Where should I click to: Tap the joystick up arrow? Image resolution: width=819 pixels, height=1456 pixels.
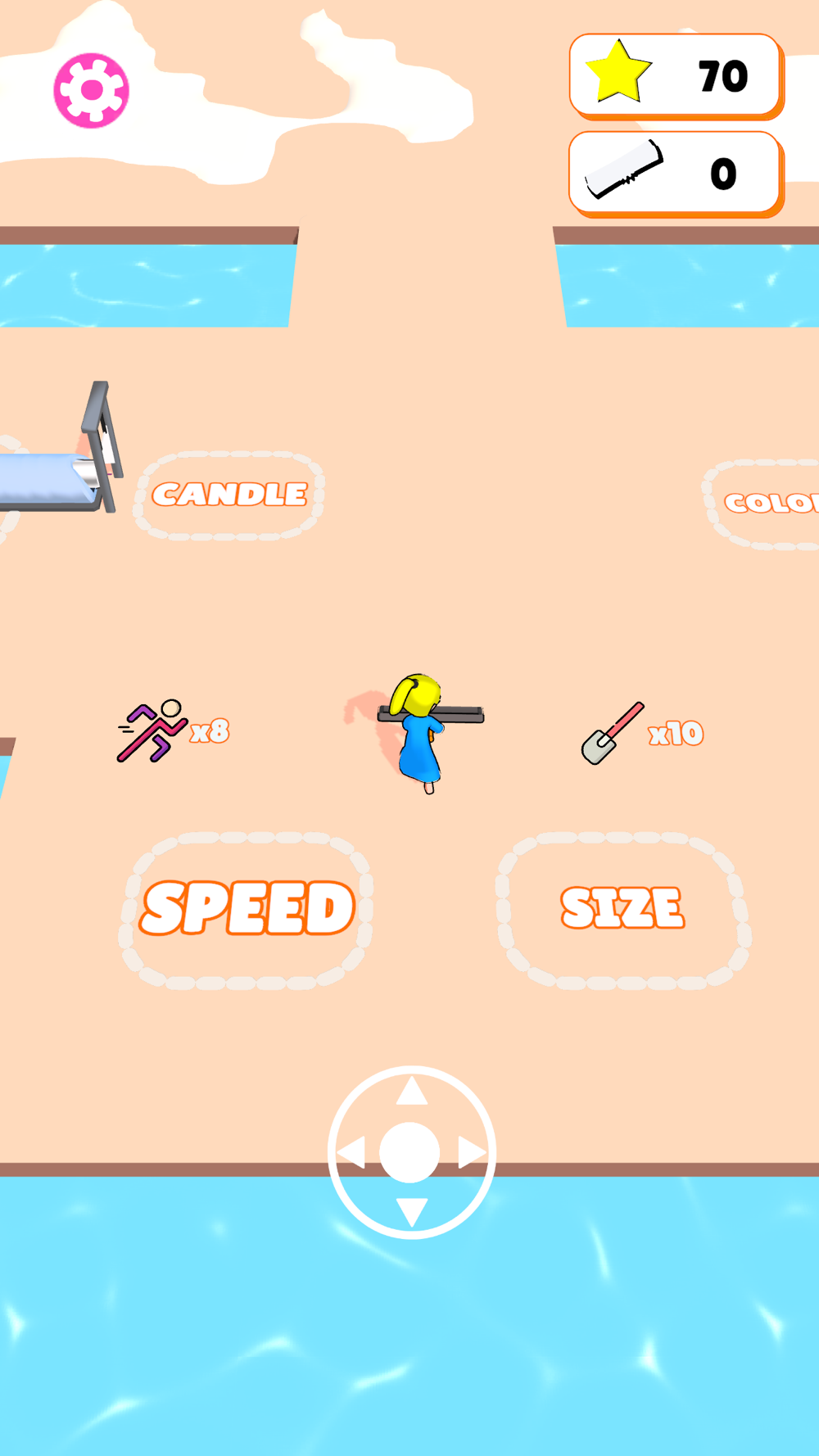(411, 1092)
